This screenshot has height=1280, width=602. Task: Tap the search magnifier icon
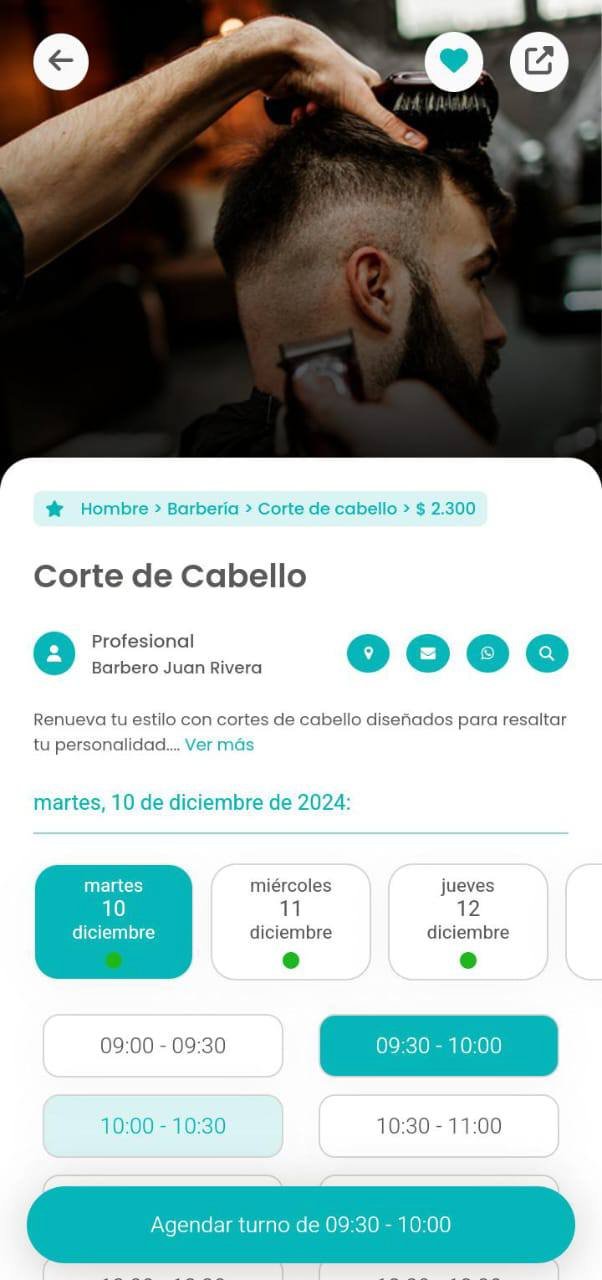pyautogui.click(x=547, y=654)
